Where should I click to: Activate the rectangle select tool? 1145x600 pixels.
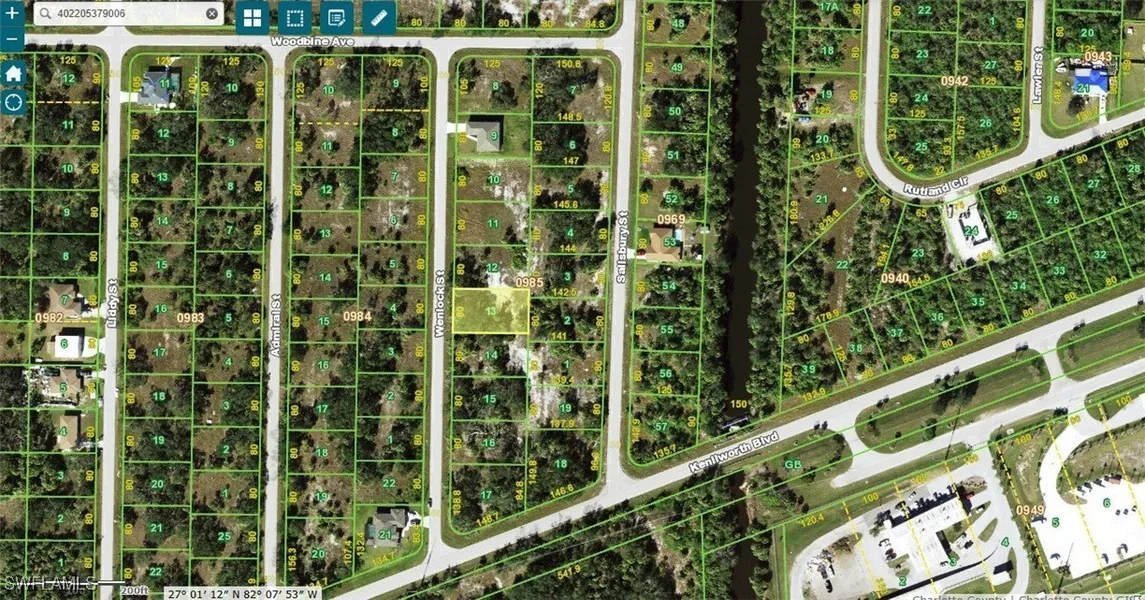click(294, 18)
